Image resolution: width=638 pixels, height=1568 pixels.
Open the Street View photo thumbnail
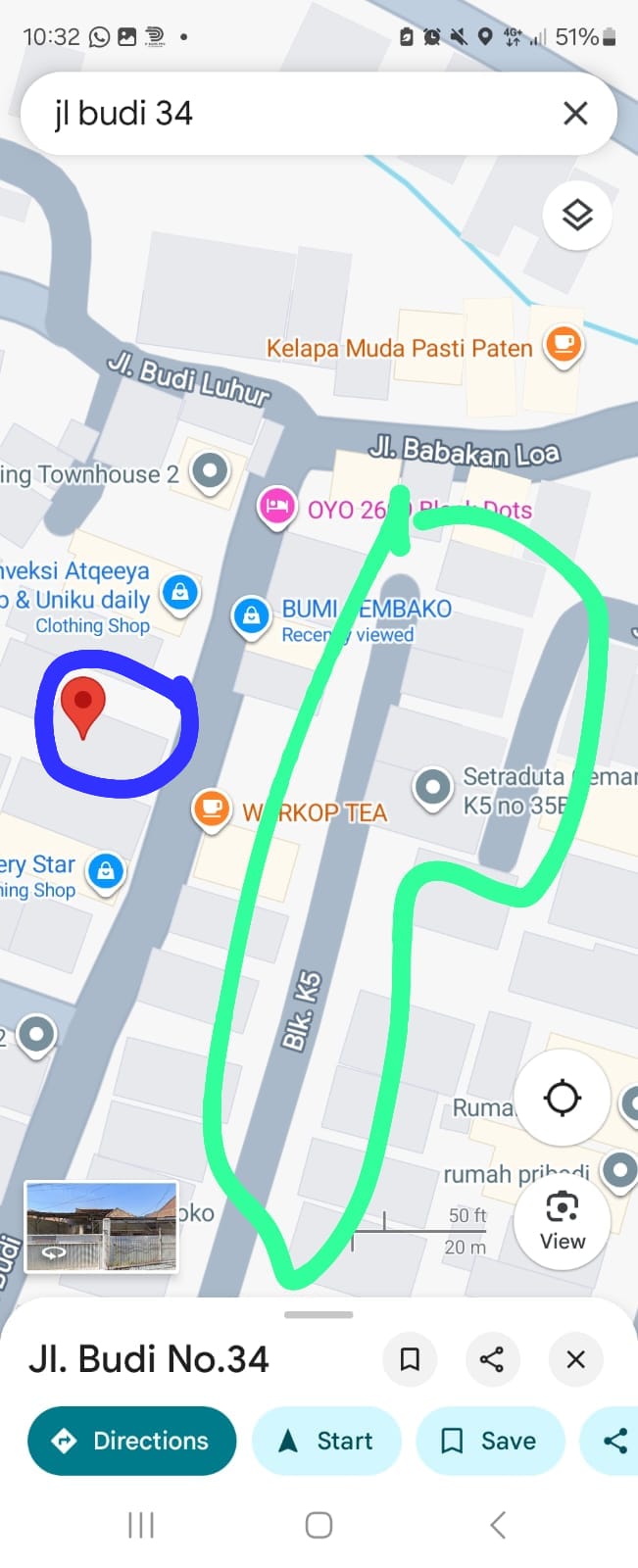click(x=101, y=1226)
